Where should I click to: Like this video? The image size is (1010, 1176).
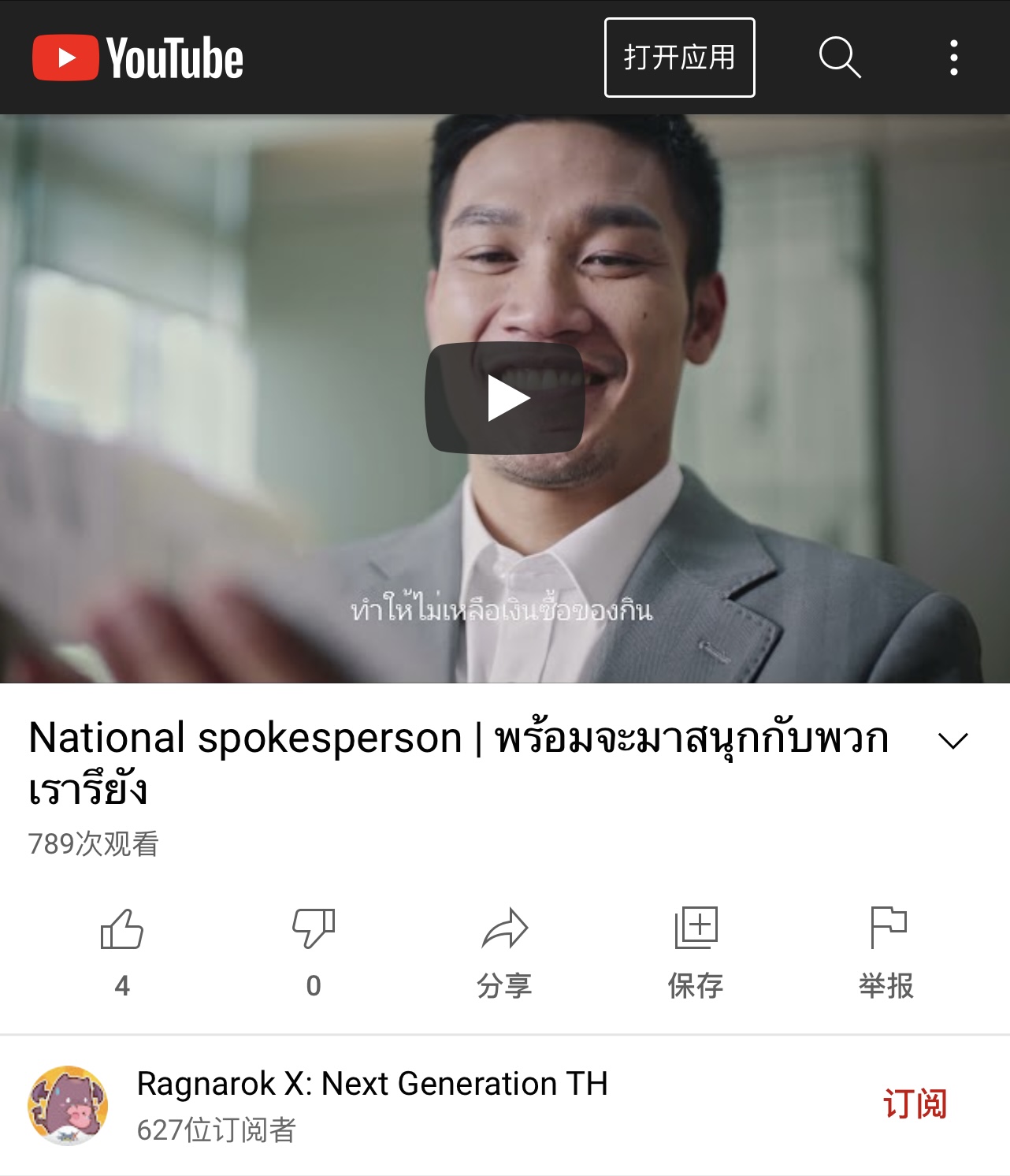click(x=122, y=930)
